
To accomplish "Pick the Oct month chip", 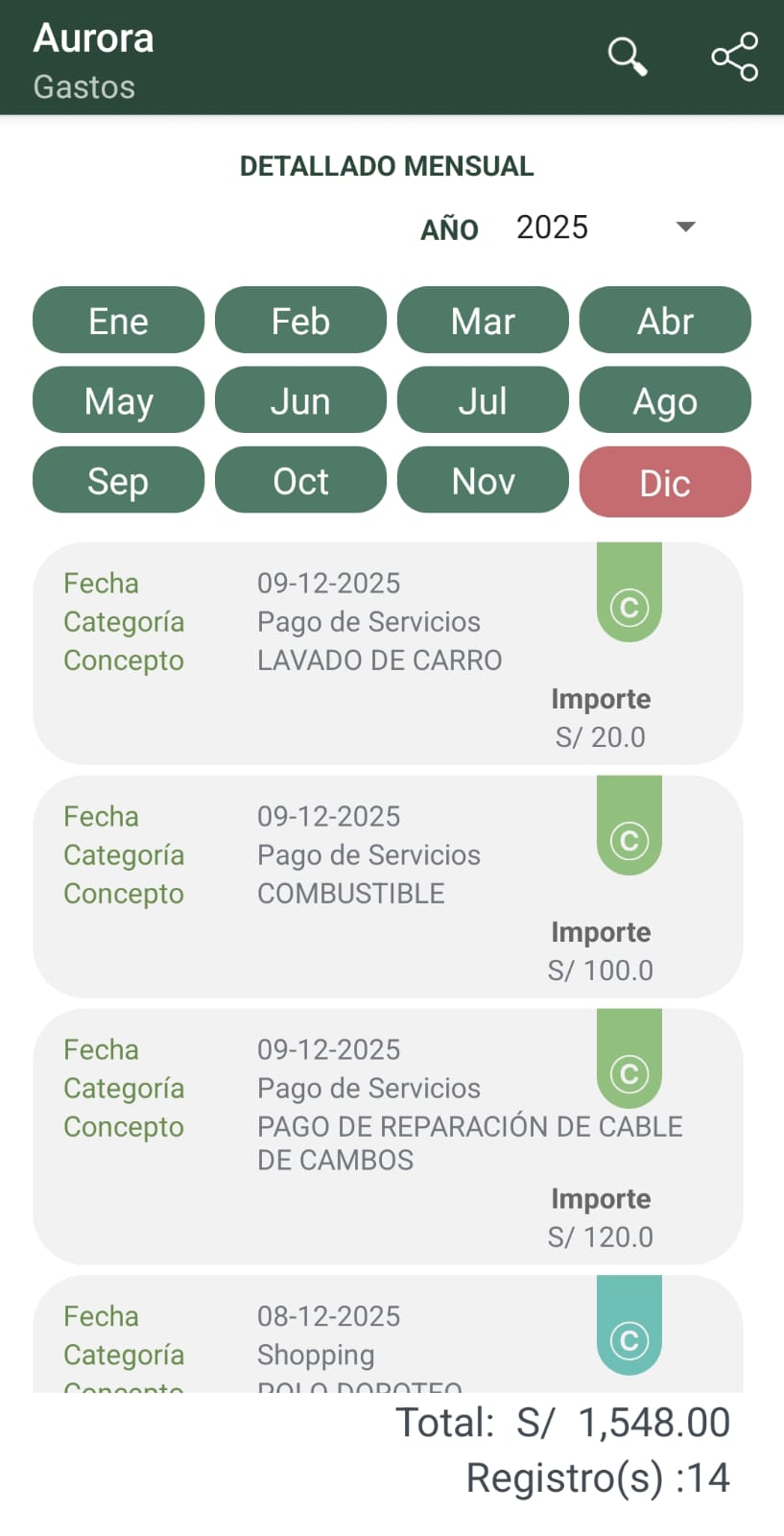I will pos(300,480).
